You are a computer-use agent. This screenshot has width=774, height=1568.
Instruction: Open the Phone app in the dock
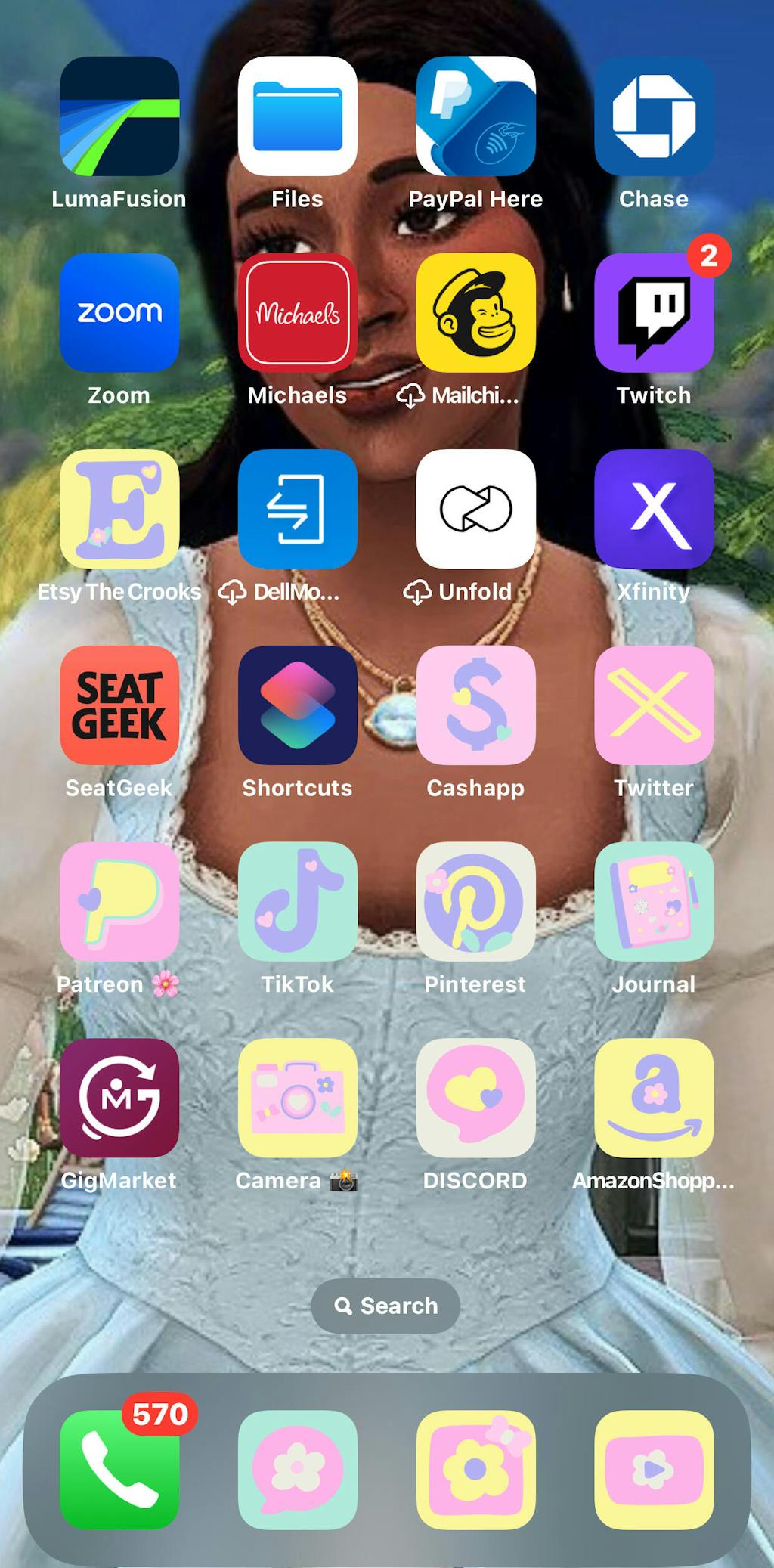click(119, 1470)
